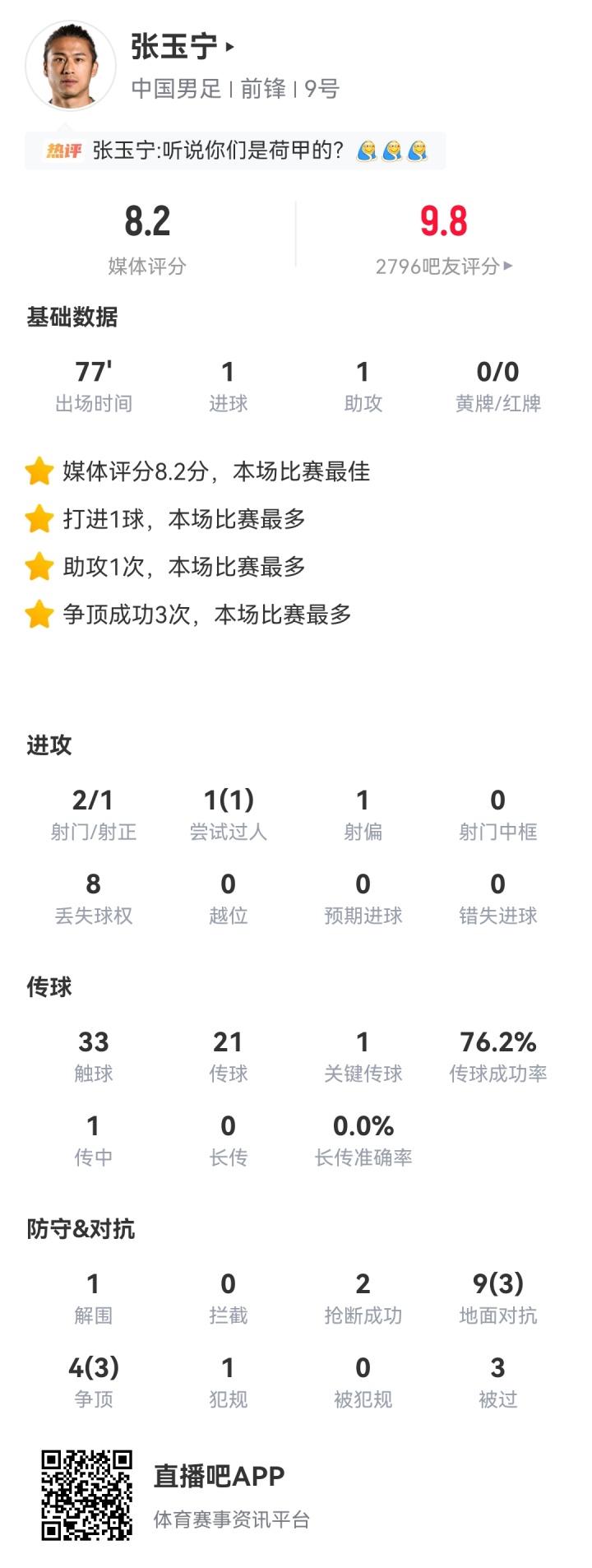Select the 0.0% 长传准确率 stat

click(x=363, y=1126)
